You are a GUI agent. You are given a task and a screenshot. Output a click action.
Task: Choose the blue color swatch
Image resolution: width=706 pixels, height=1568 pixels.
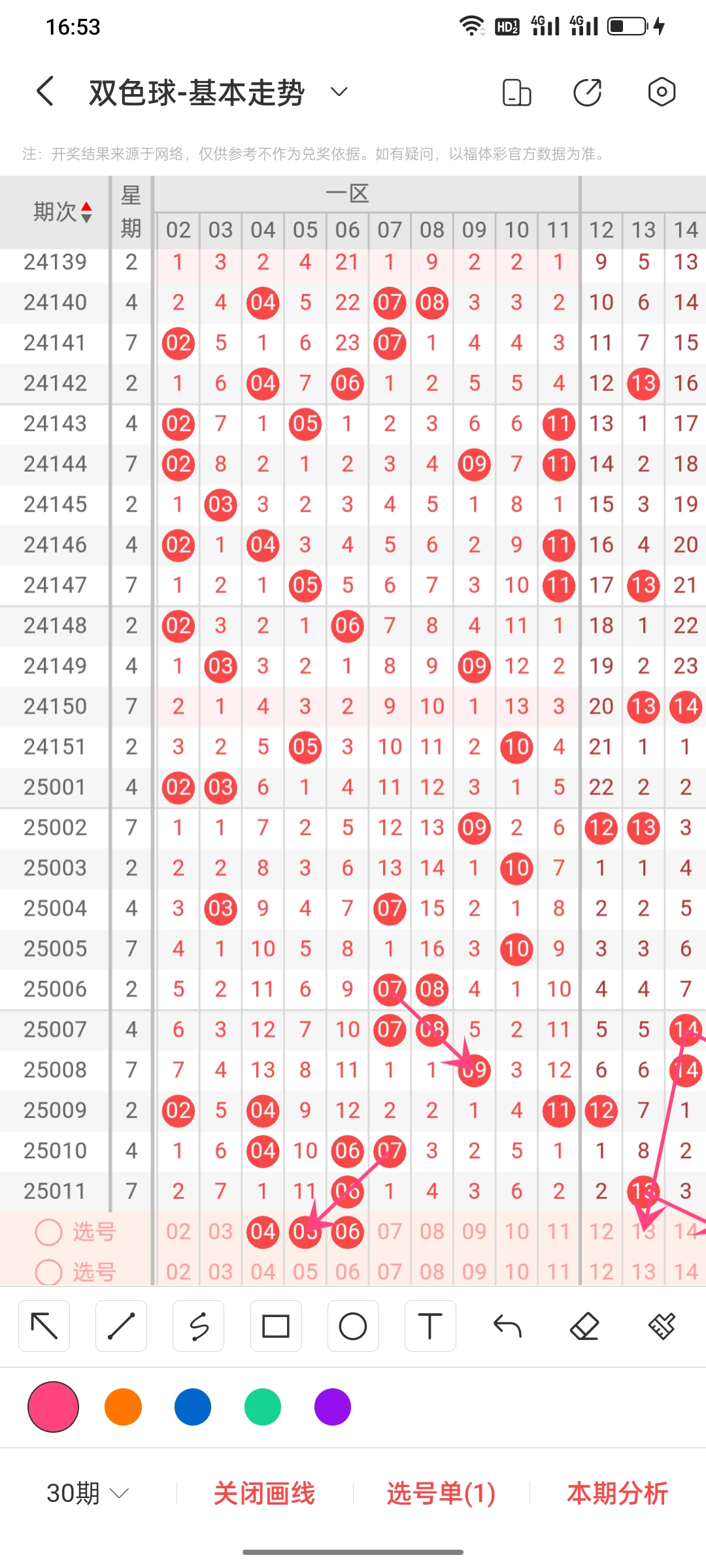tap(193, 1407)
